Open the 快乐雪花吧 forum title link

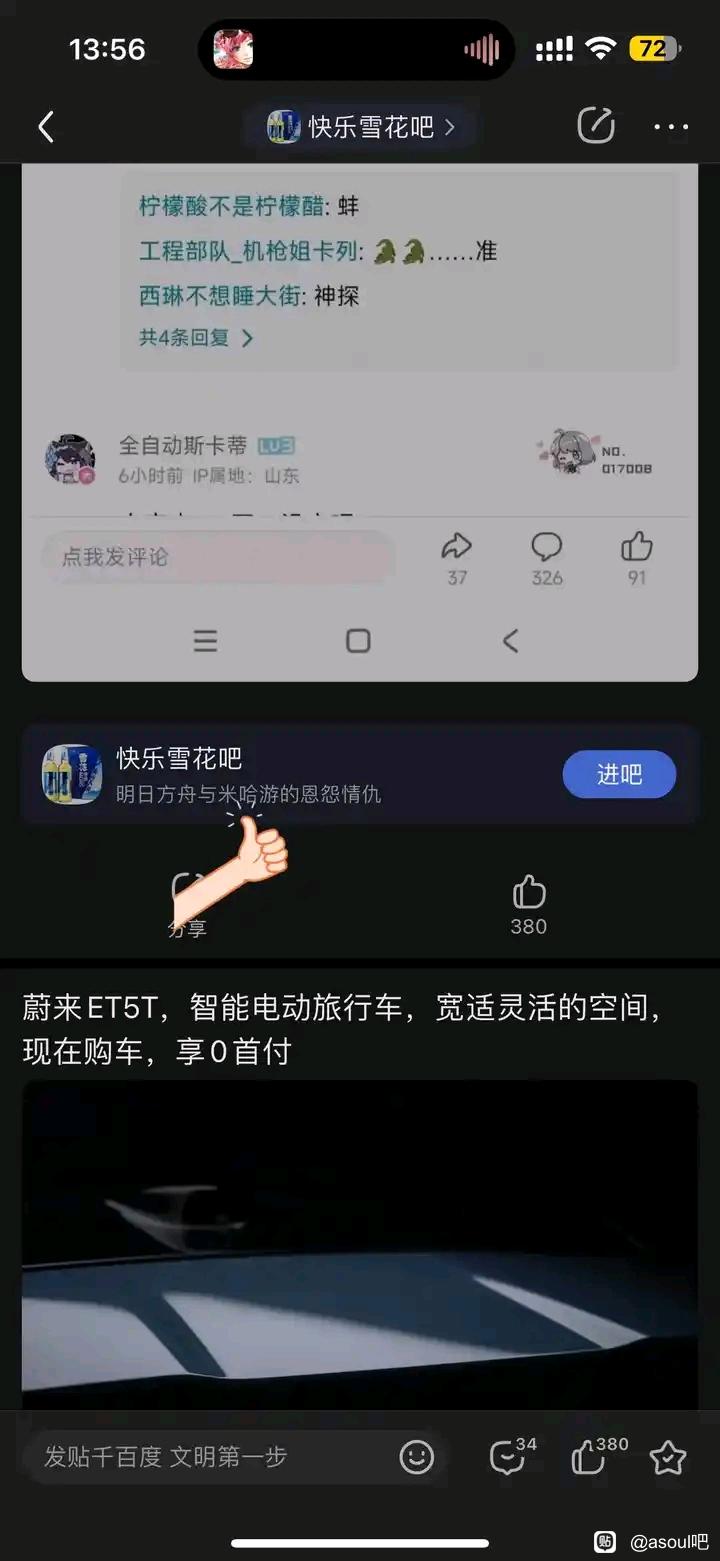click(362, 127)
